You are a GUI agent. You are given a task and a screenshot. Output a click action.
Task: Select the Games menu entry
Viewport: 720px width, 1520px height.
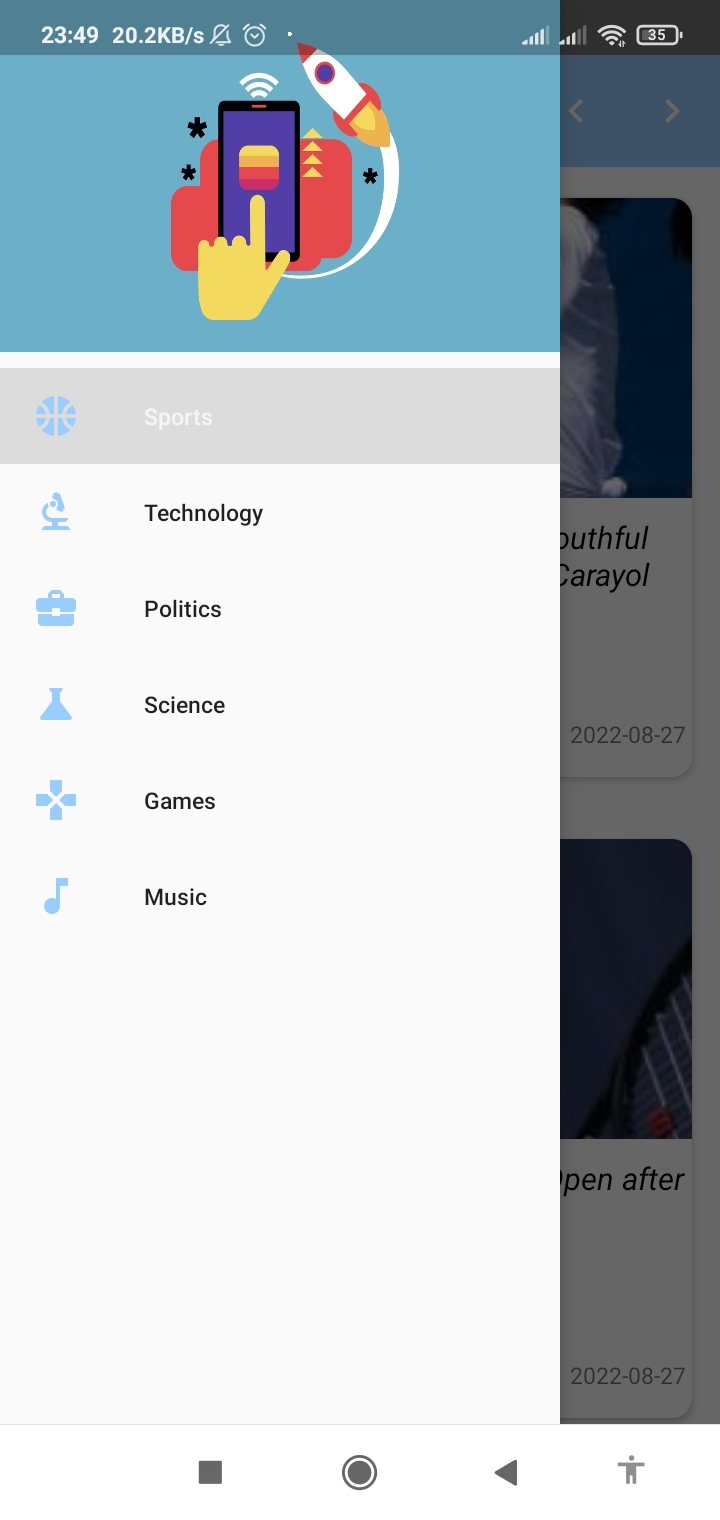179,800
